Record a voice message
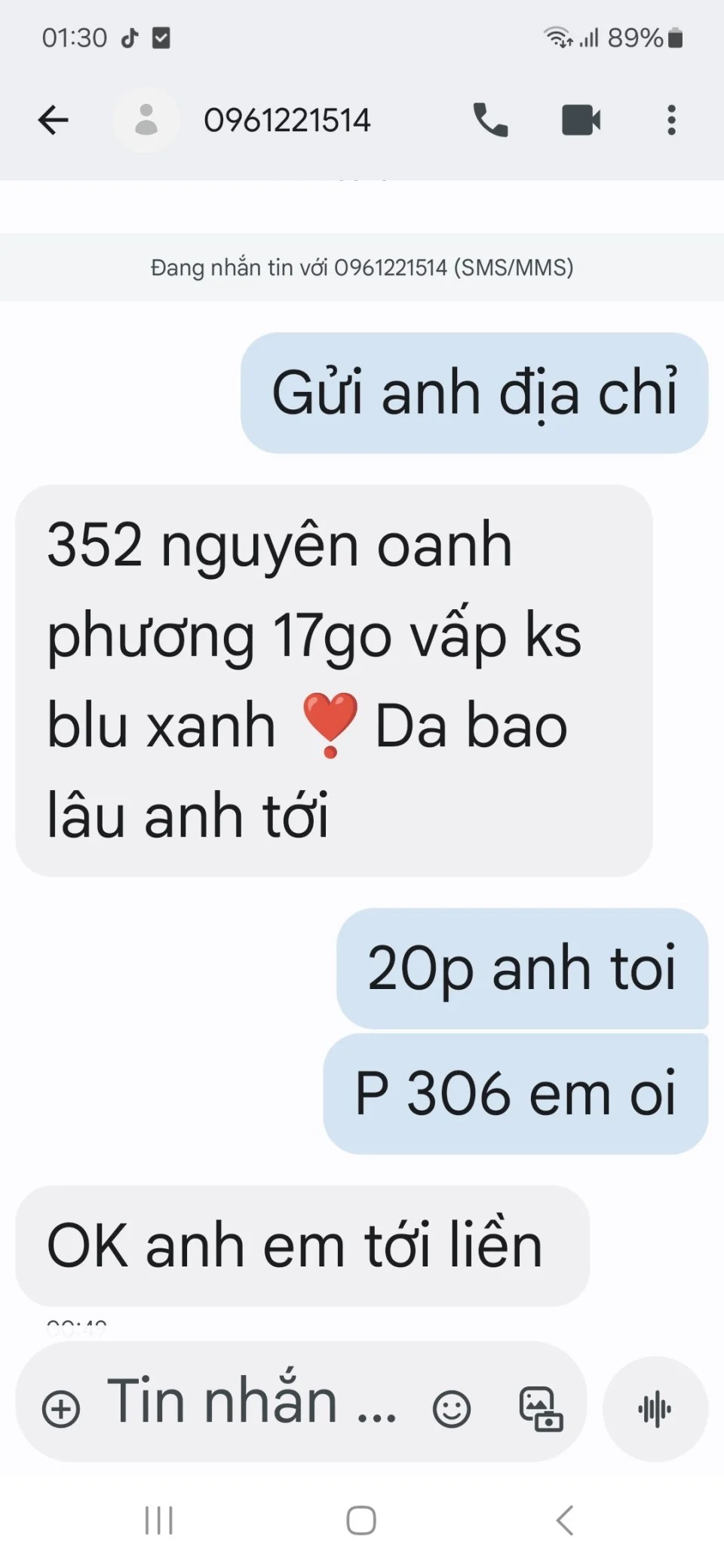Viewport: 724px width, 1568px height. click(x=655, y=1408)
